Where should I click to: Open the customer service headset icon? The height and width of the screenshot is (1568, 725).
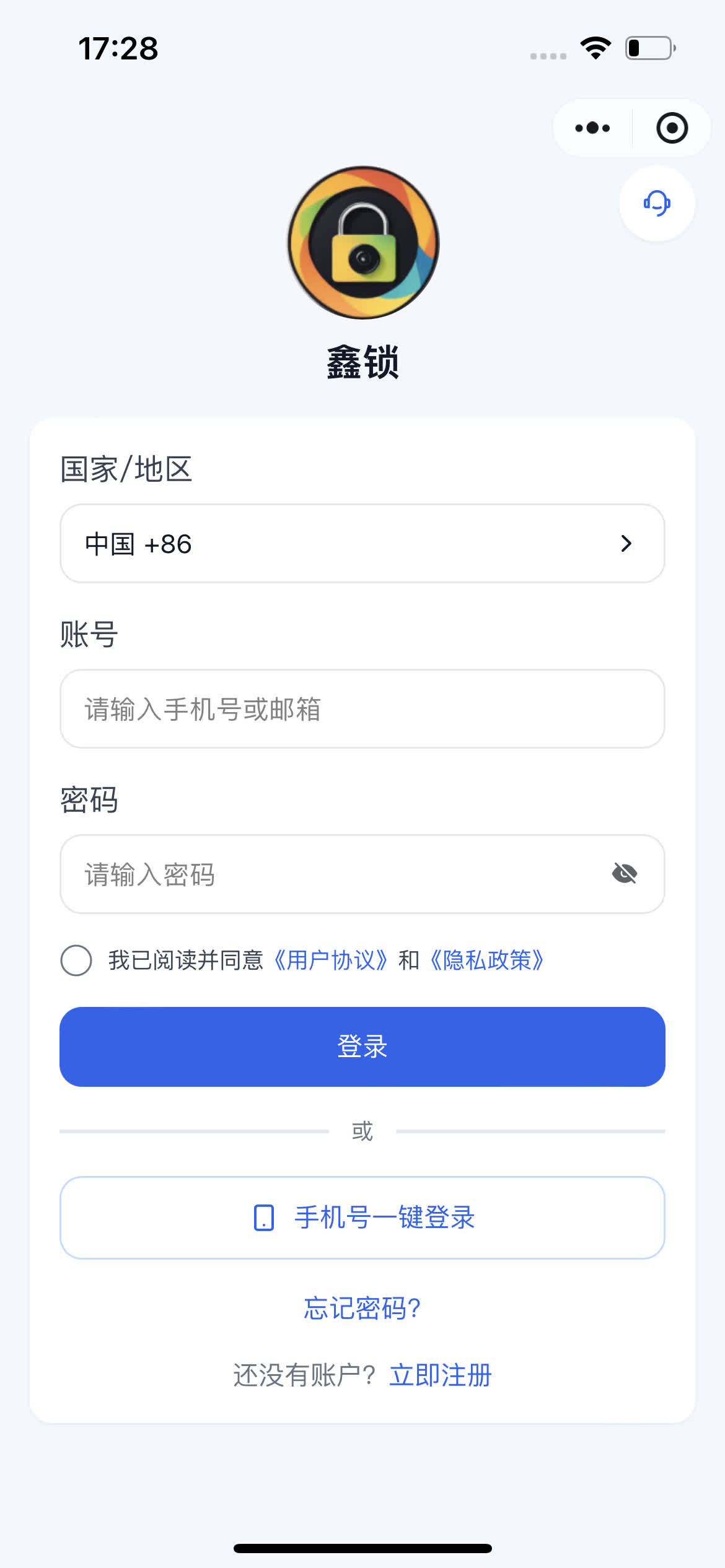click(x=657, y=203)
